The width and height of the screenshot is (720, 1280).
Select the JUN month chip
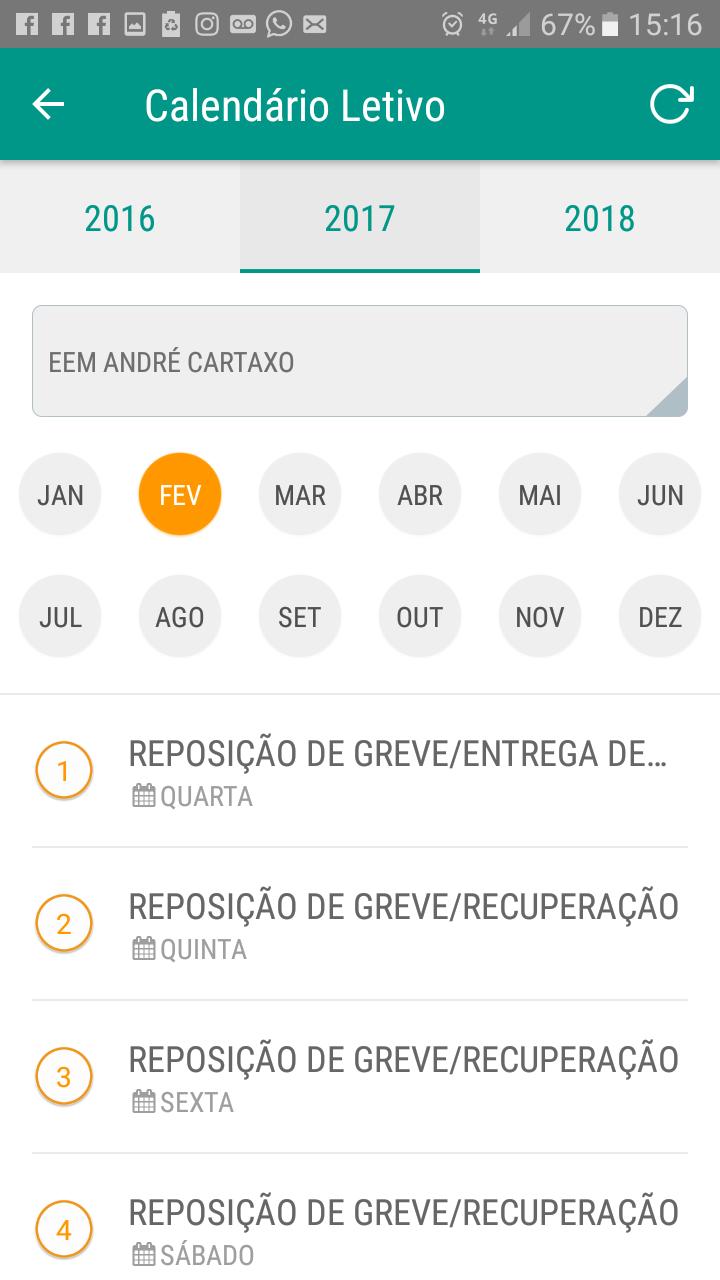pos(660,495)
